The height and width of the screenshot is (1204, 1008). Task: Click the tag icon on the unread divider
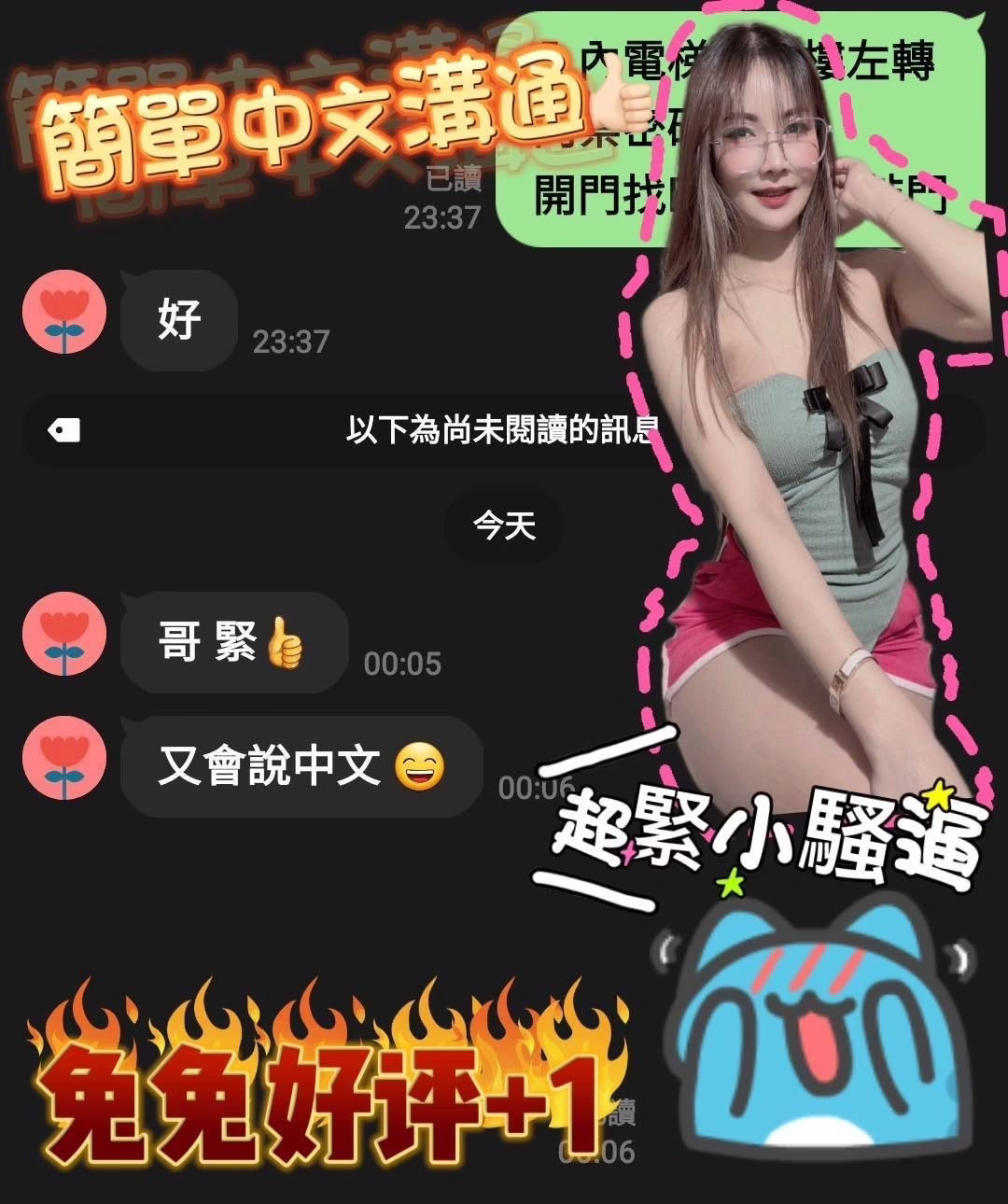(x=63, y=428)
